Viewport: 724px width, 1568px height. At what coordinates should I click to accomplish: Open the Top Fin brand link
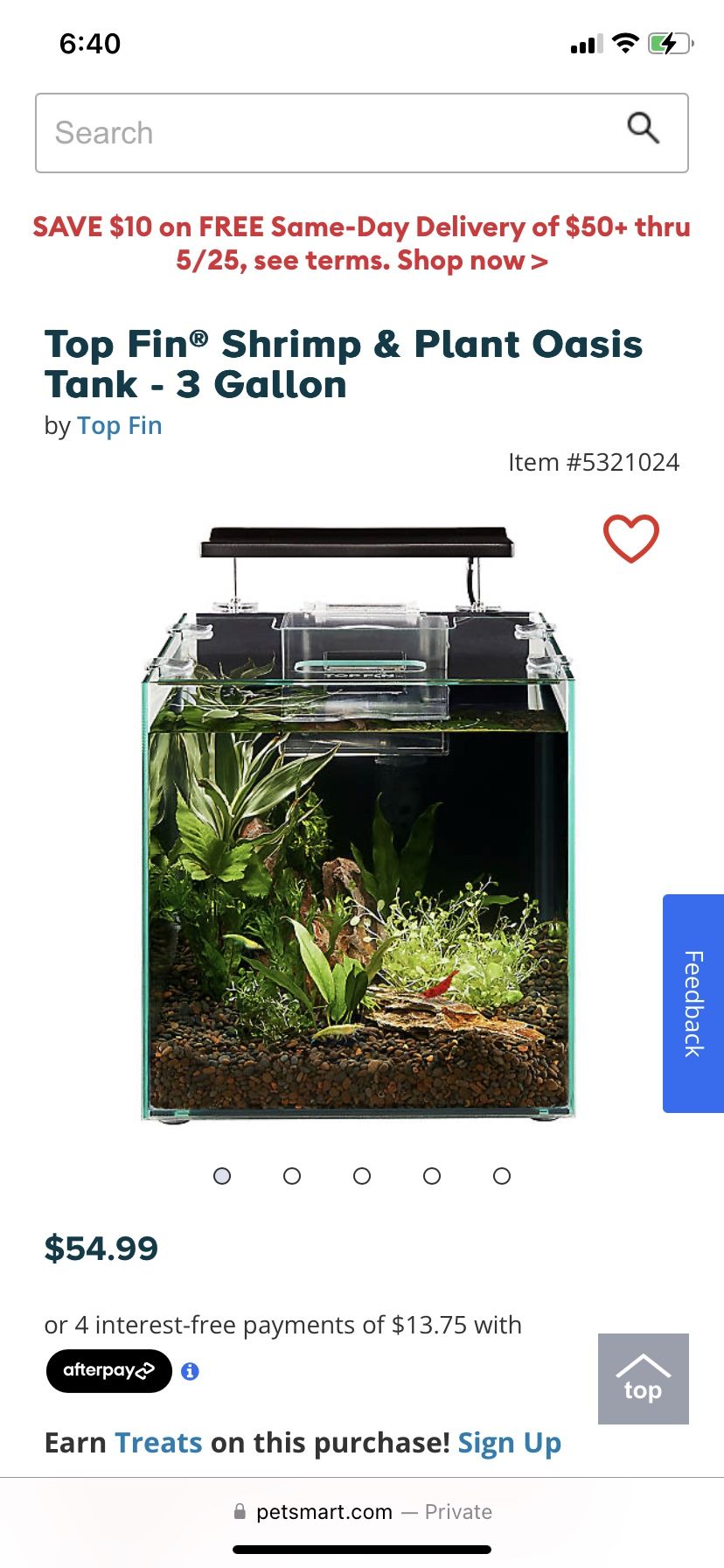[120, 425]
